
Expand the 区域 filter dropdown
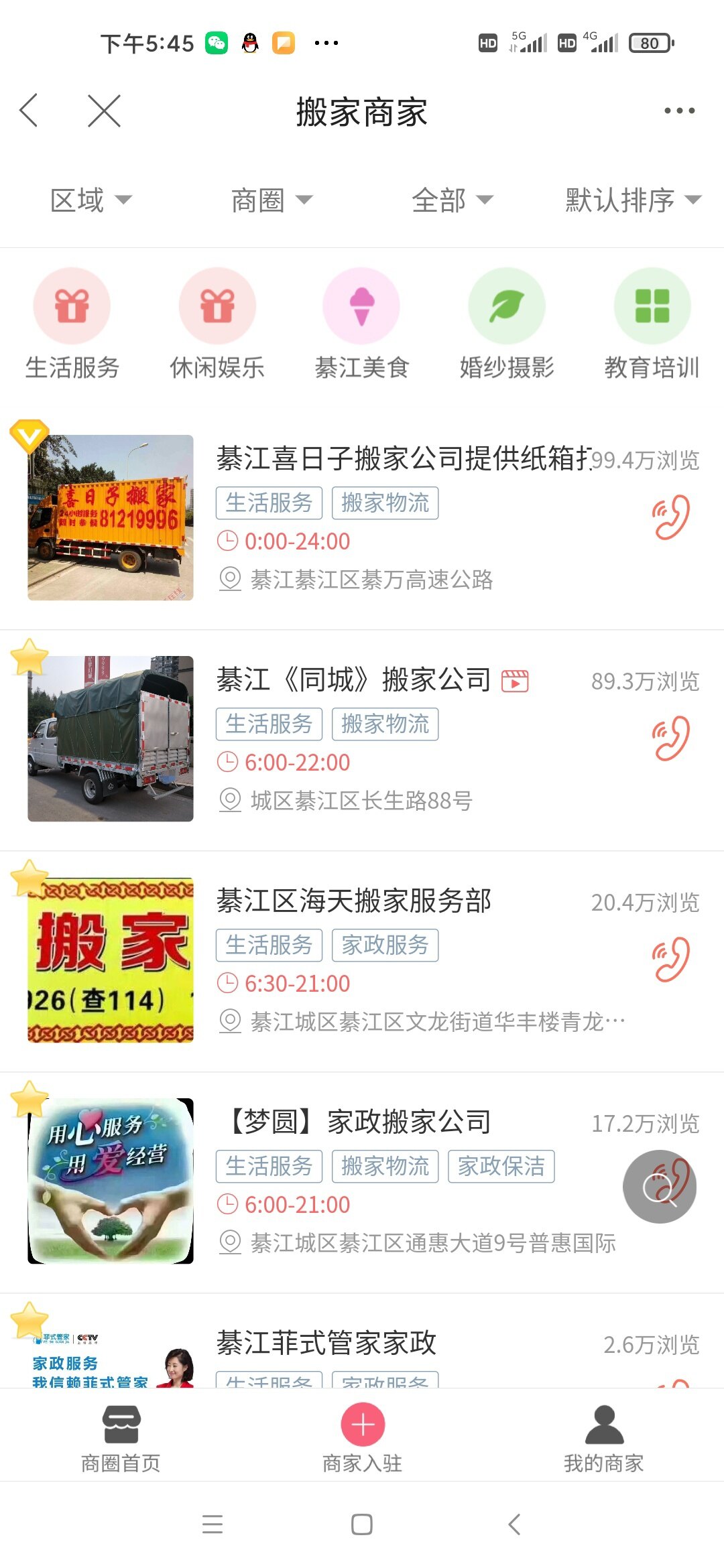[91, 200]
